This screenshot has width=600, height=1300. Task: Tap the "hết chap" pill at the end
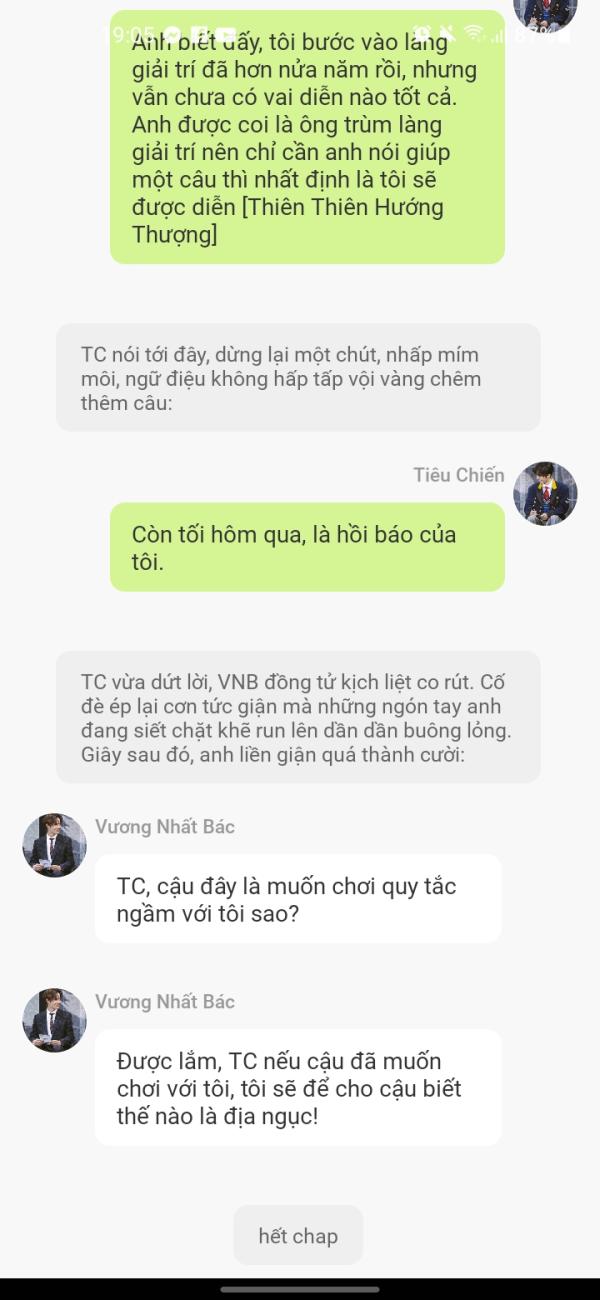[x=298, y=1235]
